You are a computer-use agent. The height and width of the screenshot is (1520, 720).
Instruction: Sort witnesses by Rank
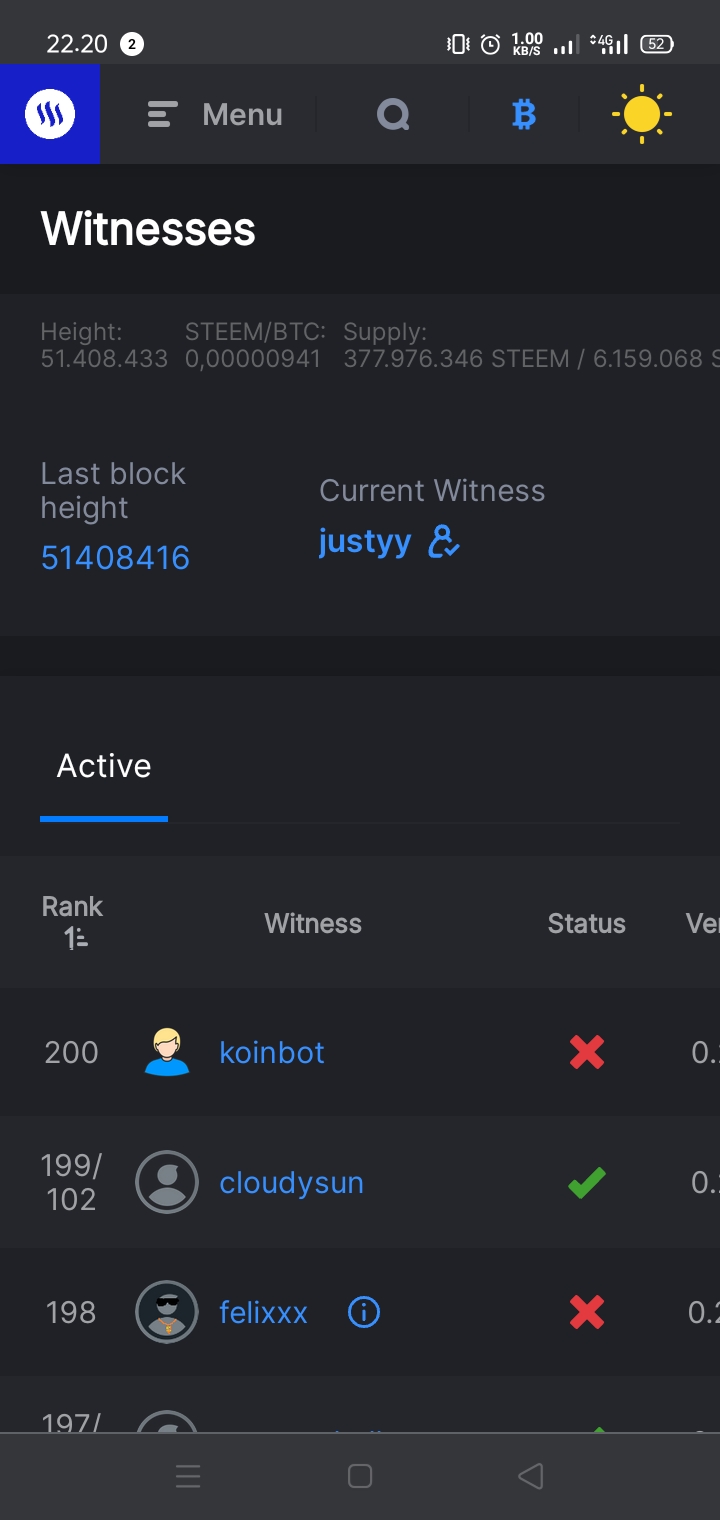click(72, 922)
